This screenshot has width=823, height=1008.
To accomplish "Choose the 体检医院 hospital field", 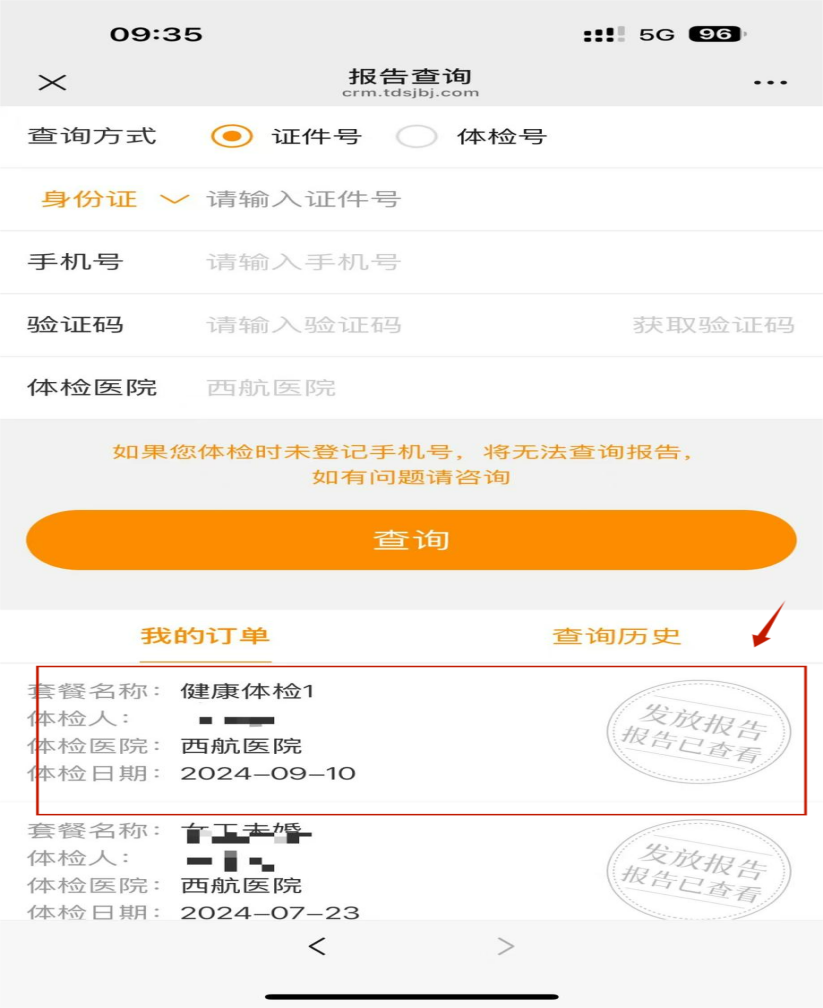I will coord(450,388).
